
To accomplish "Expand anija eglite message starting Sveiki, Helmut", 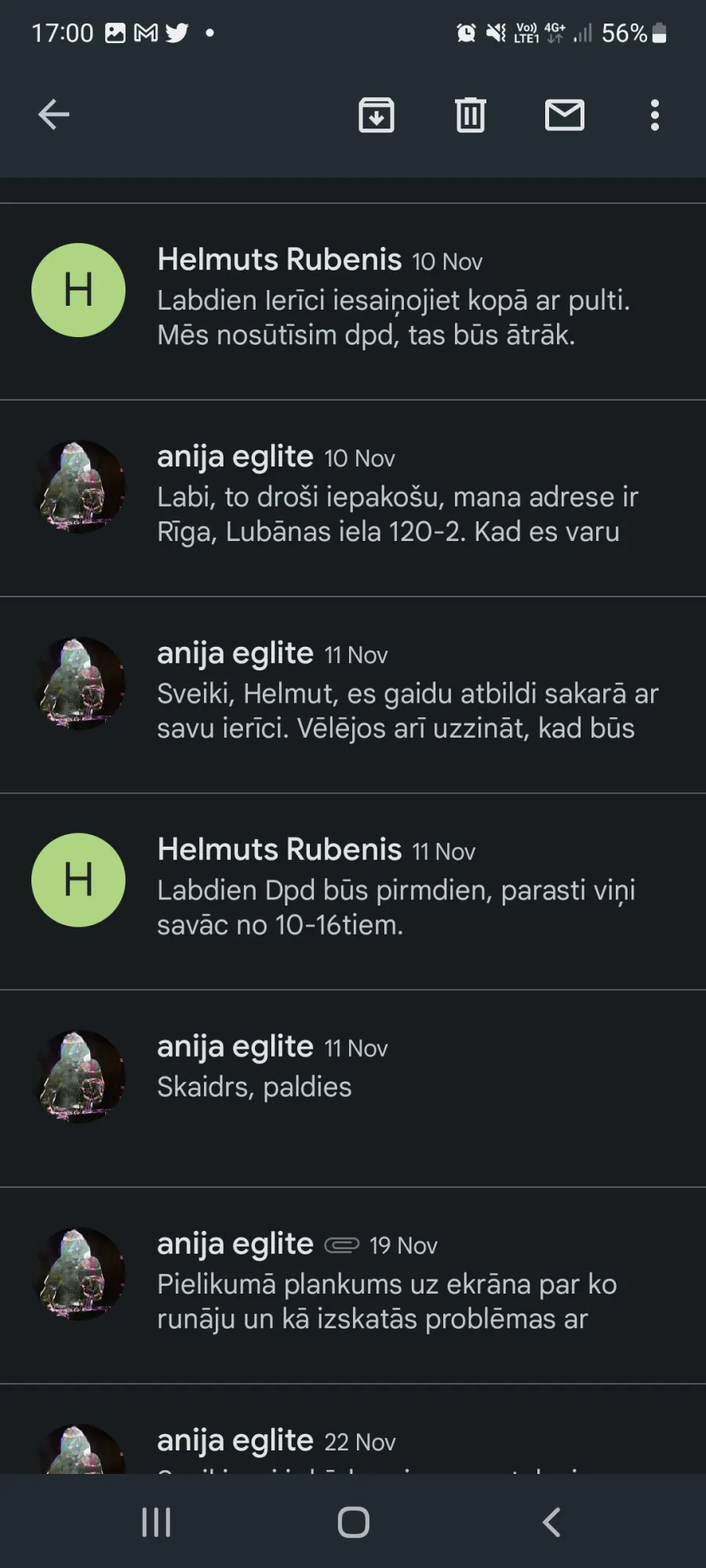I will click(353, 695).
